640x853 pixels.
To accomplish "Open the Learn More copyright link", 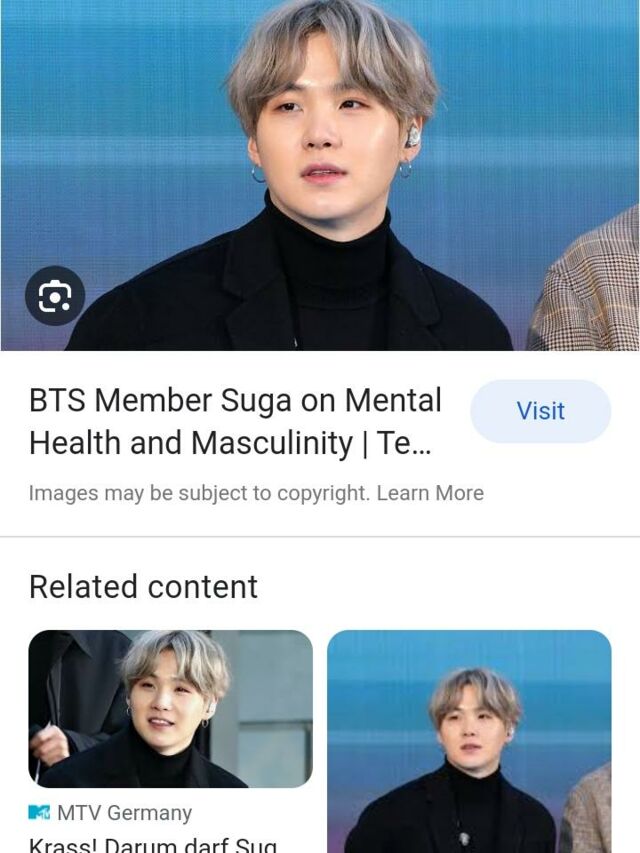I will (x=430, y=493).
